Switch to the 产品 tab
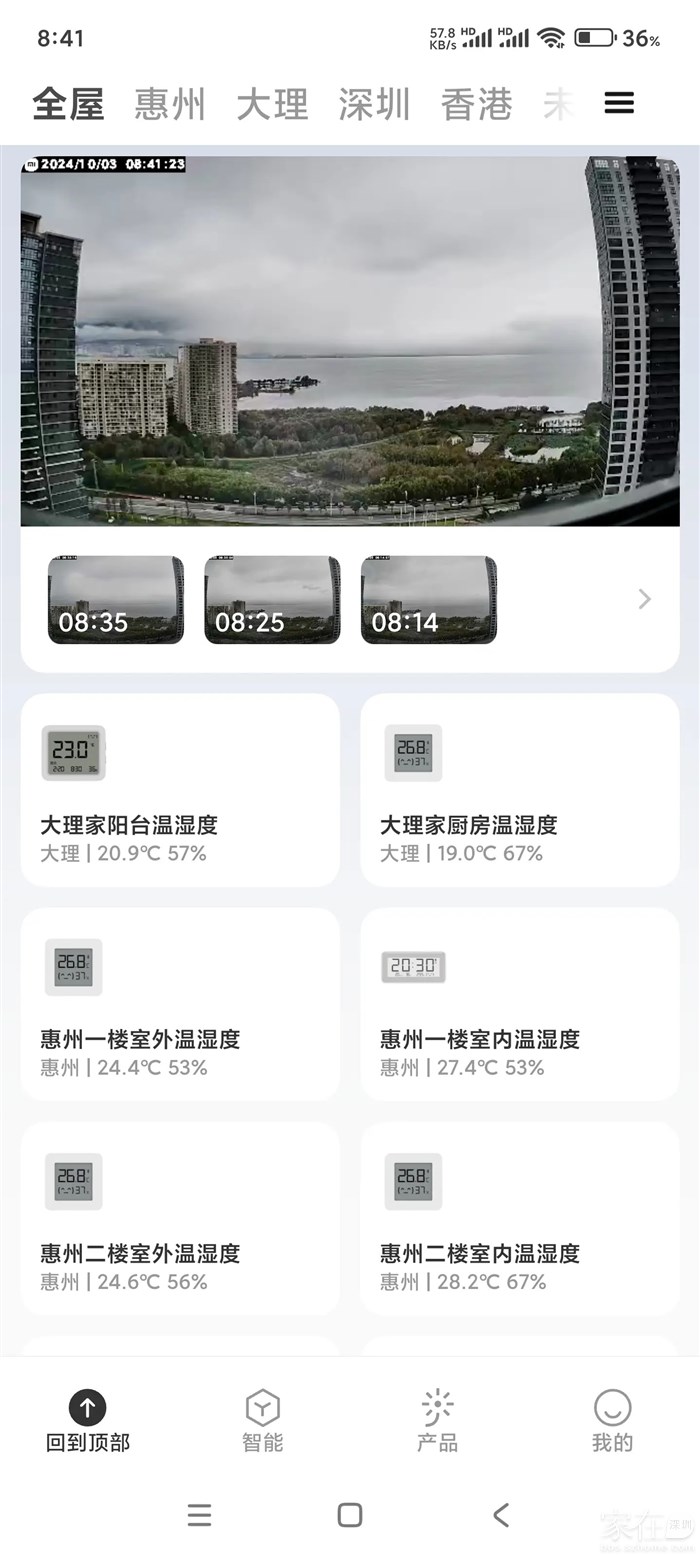This screenshot has width=700, height=1555. coord(437,1420)
